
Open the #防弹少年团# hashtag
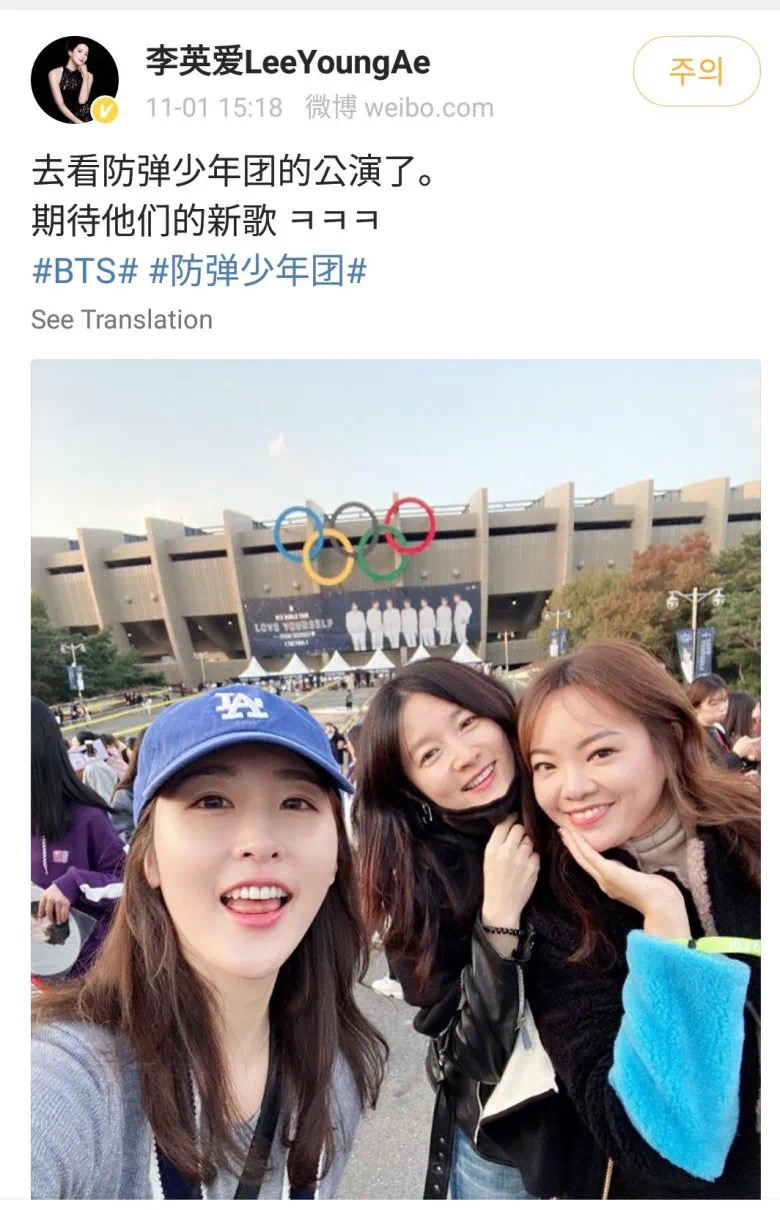258,271
